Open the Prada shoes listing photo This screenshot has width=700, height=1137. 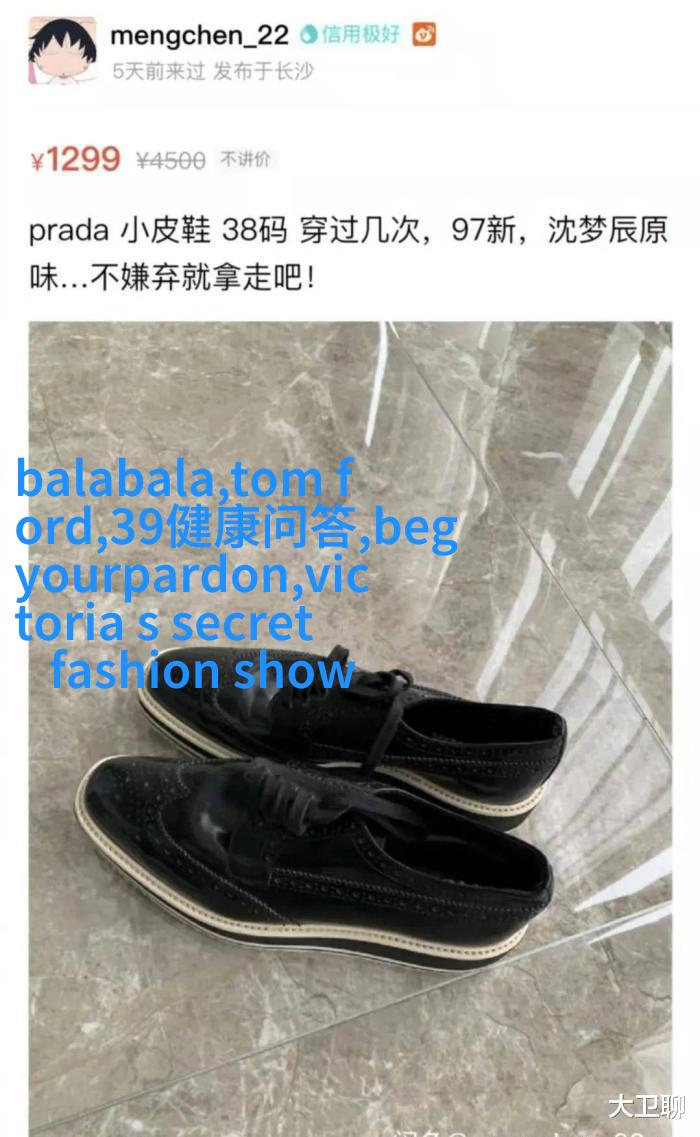pos(350,729)
